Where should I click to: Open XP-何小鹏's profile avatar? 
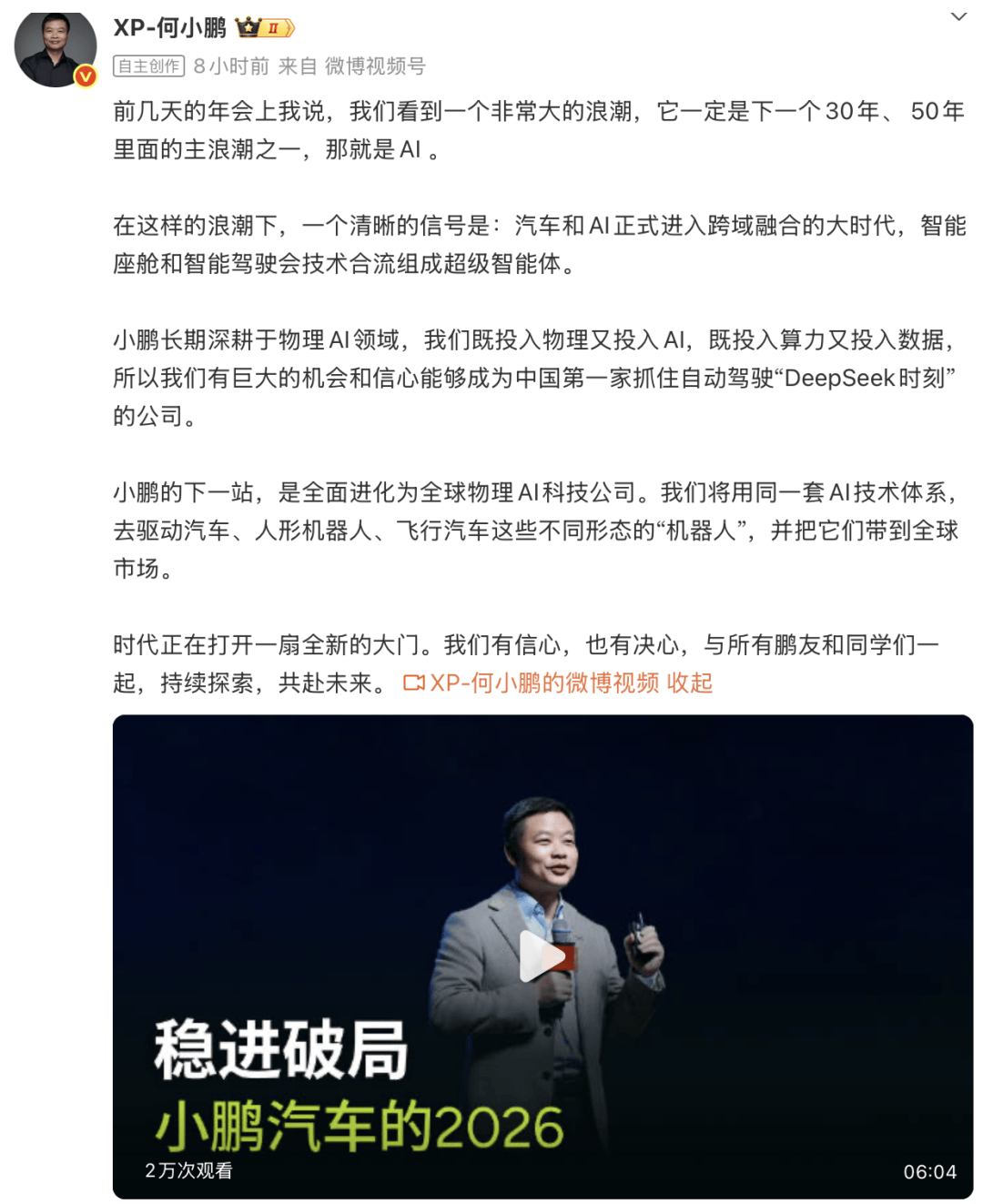pos(55,49)
